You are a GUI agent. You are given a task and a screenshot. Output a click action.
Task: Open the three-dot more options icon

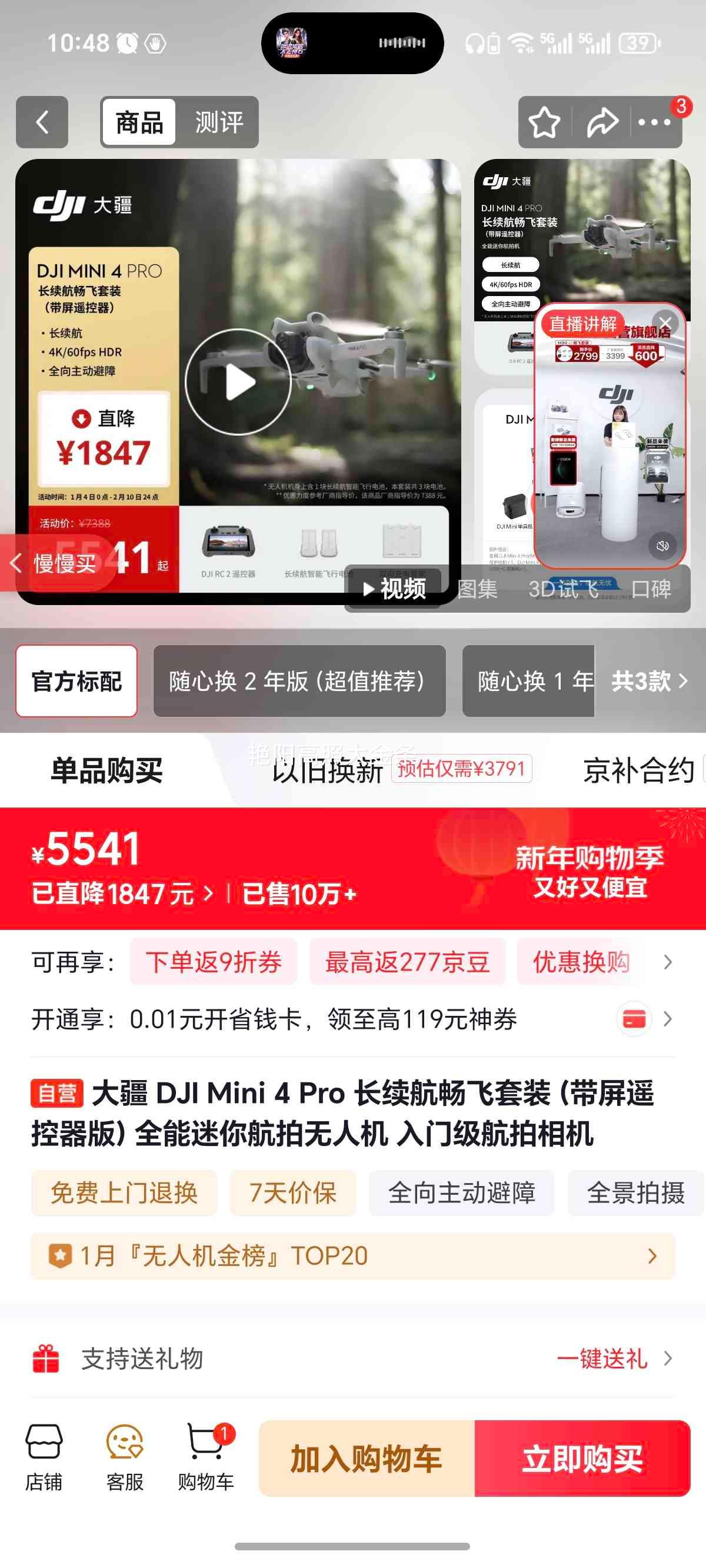pos(654,122)
